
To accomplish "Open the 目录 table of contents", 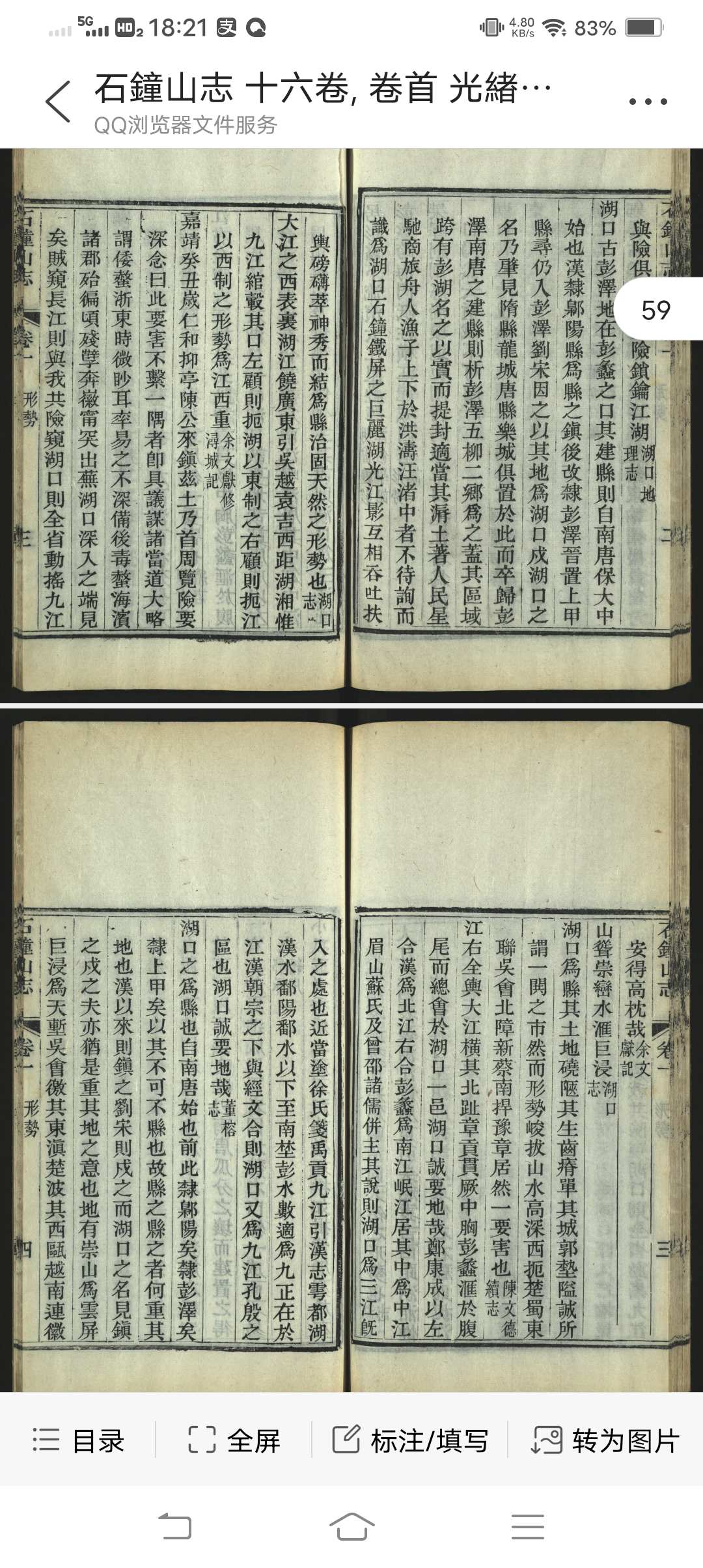I will (79, 1440).
